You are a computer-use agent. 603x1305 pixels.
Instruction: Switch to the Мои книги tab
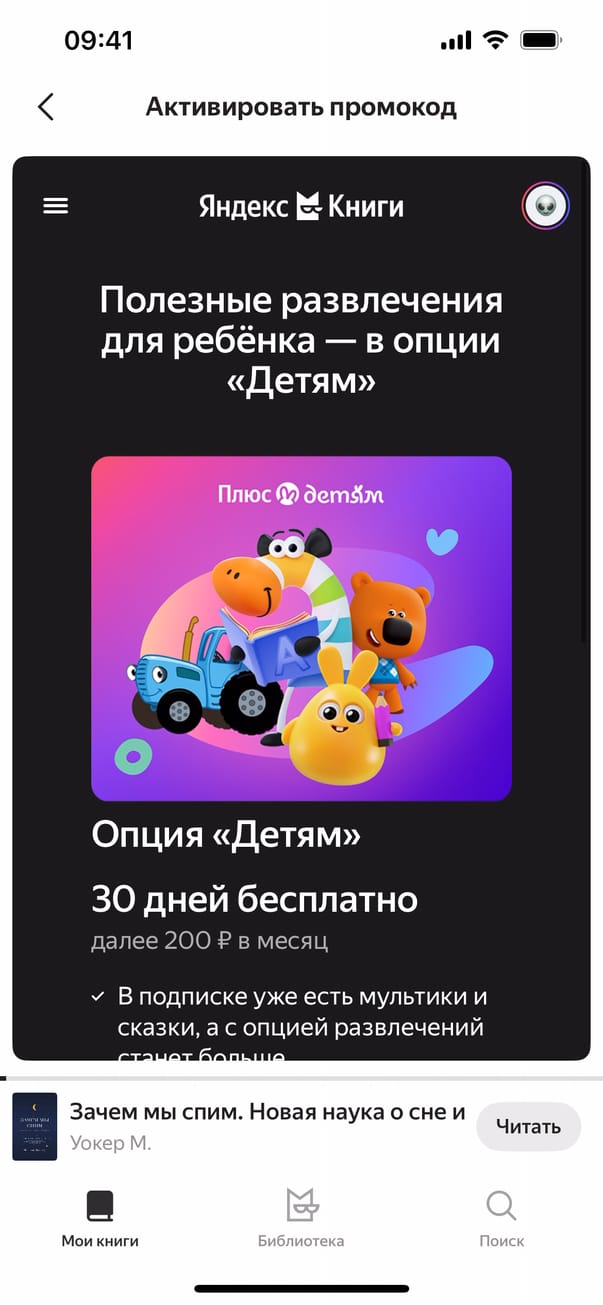[x=100, y=1218]
